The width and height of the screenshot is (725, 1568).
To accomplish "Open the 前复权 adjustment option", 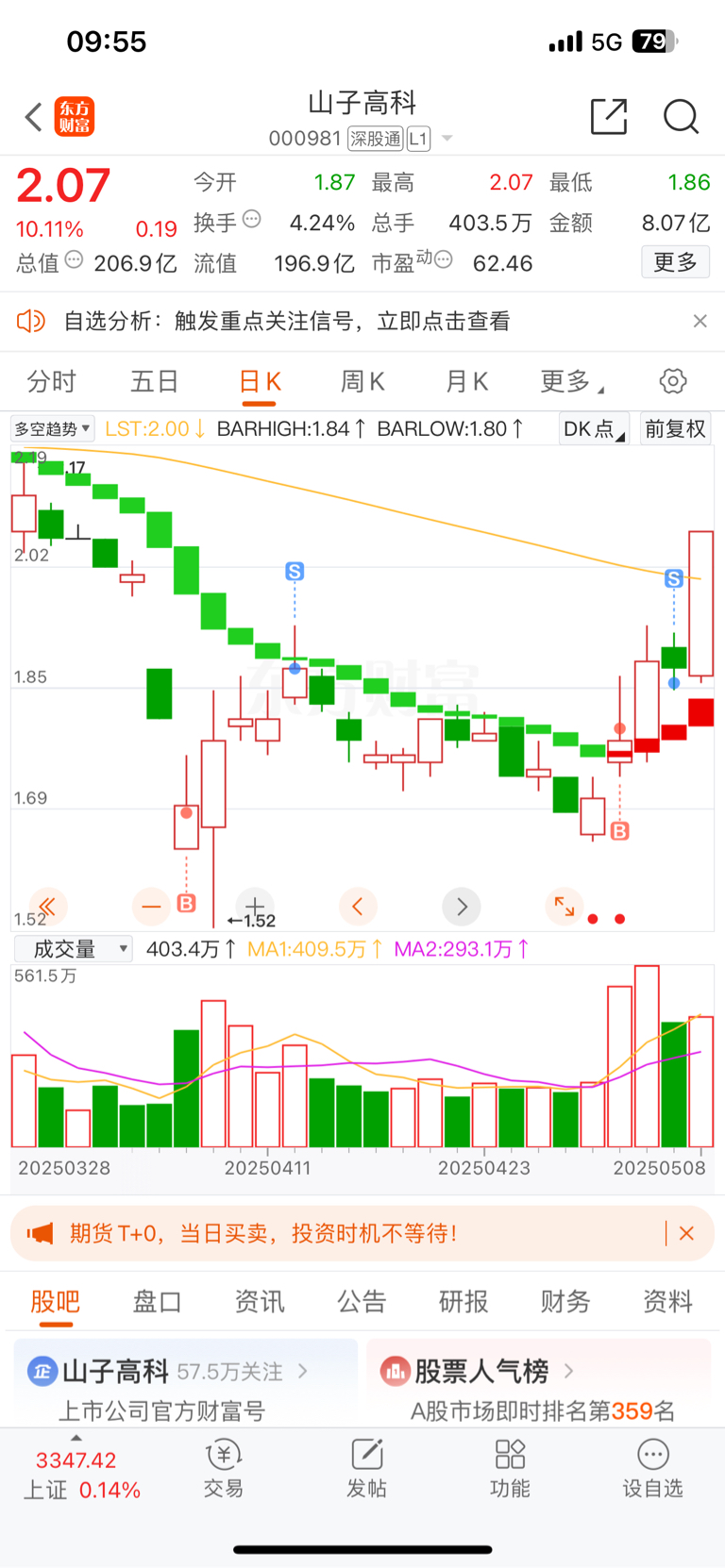I will point(675,429).
